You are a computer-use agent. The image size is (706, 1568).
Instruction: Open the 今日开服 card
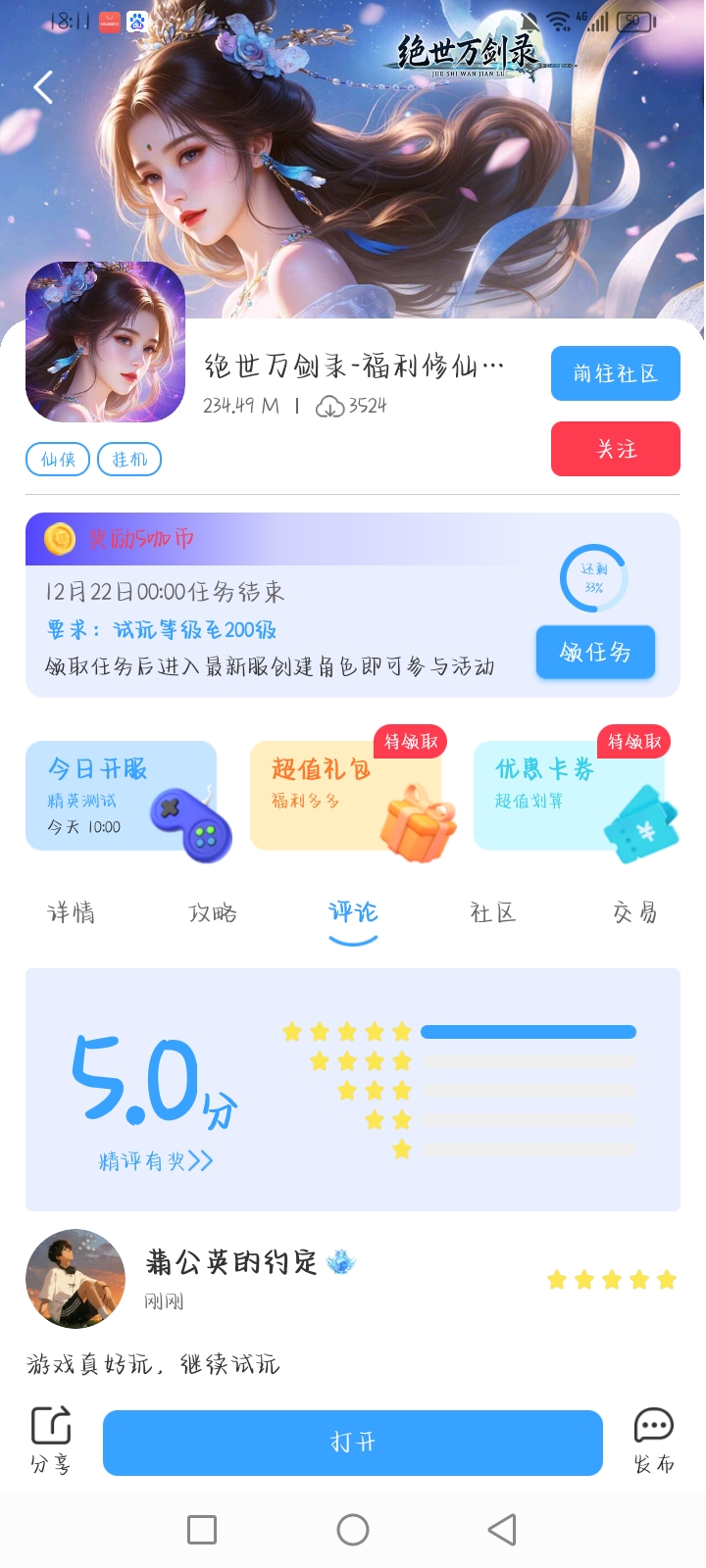click(123, 796)
